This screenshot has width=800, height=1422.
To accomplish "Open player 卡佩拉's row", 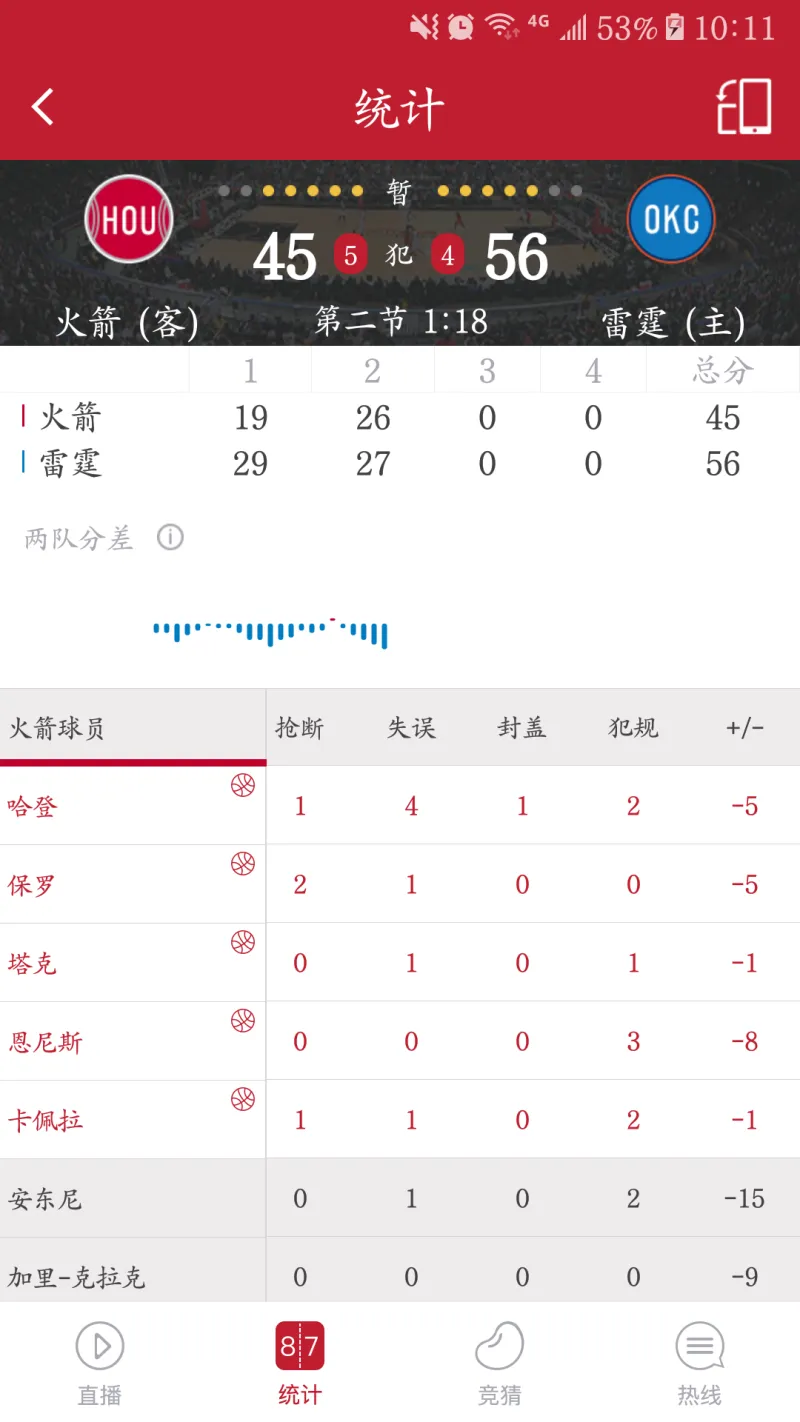I will pos(400,1120).
